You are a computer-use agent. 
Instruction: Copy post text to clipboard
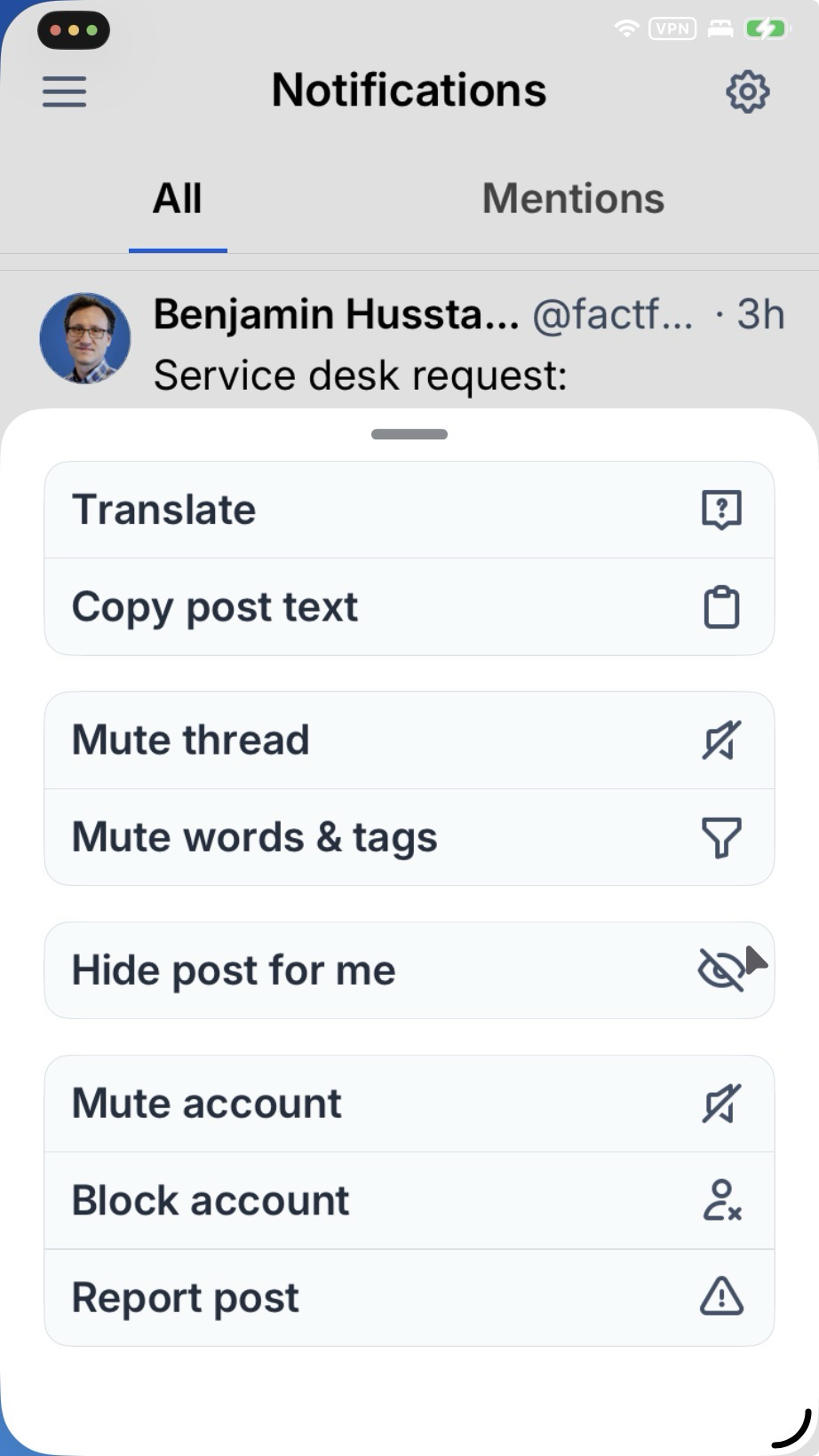pos(409,608)
